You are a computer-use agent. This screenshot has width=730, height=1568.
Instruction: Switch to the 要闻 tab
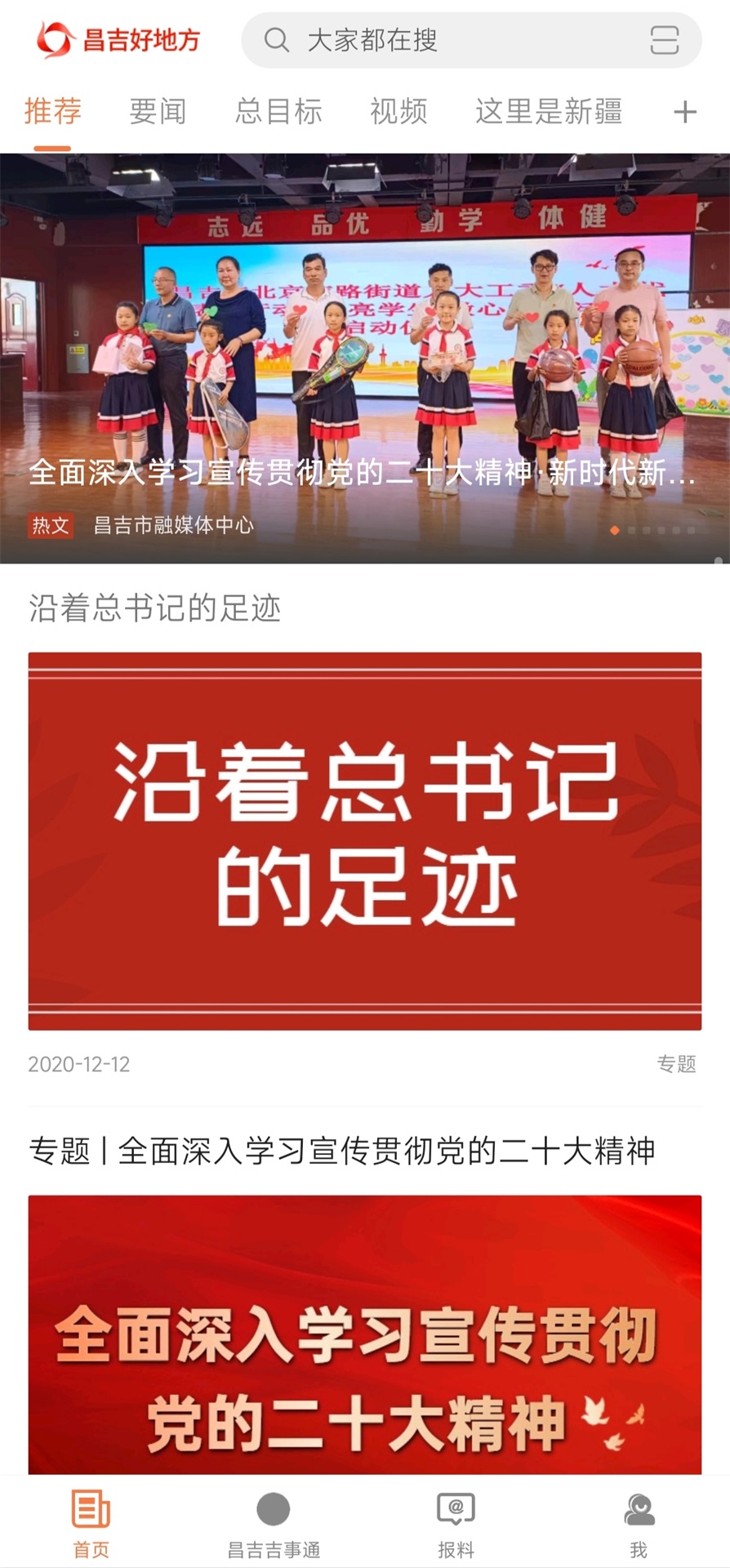(158, 112)
